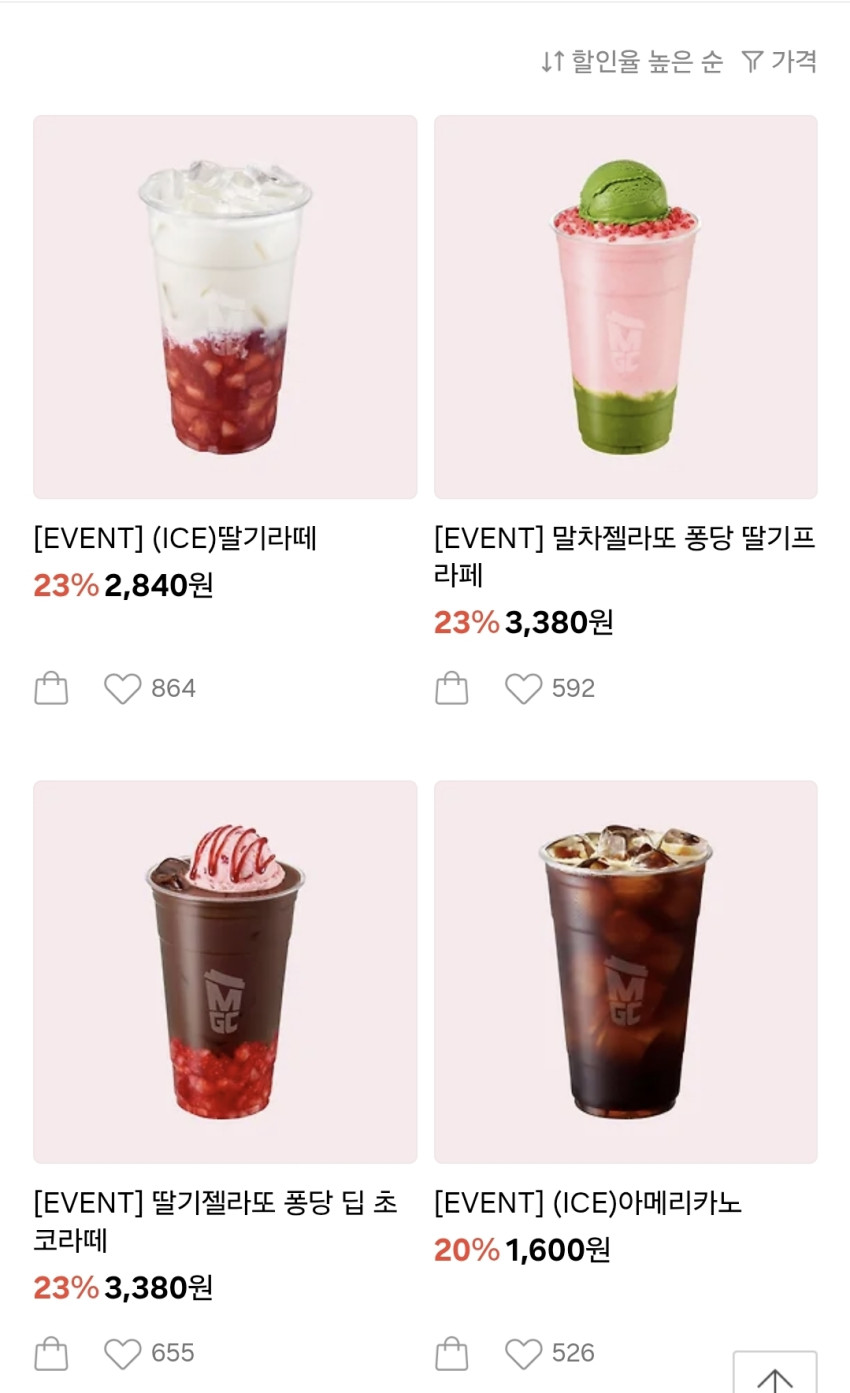Add (ICE)딸기라떼 to the shopping bag

[x=51, y=688]
